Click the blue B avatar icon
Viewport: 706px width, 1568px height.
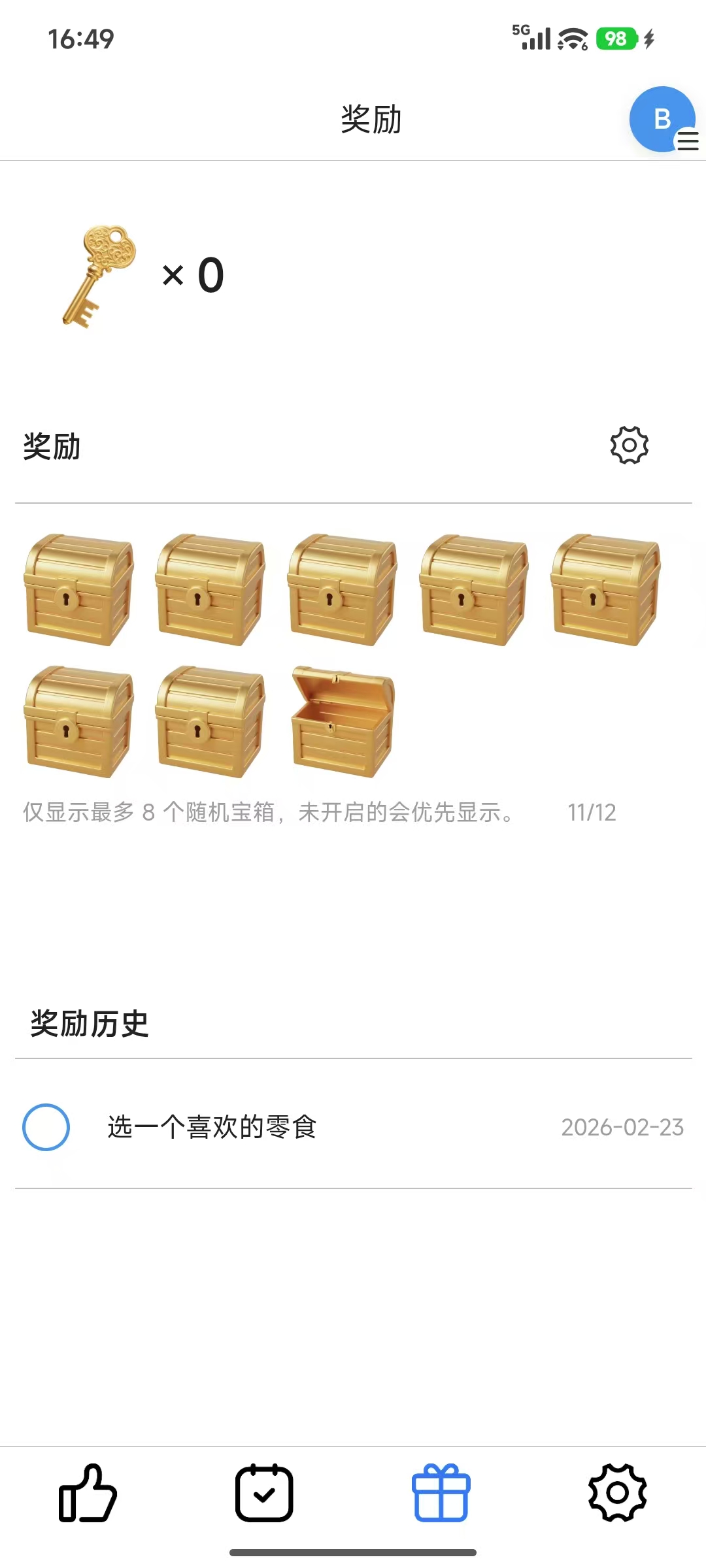tap(662, 119)
